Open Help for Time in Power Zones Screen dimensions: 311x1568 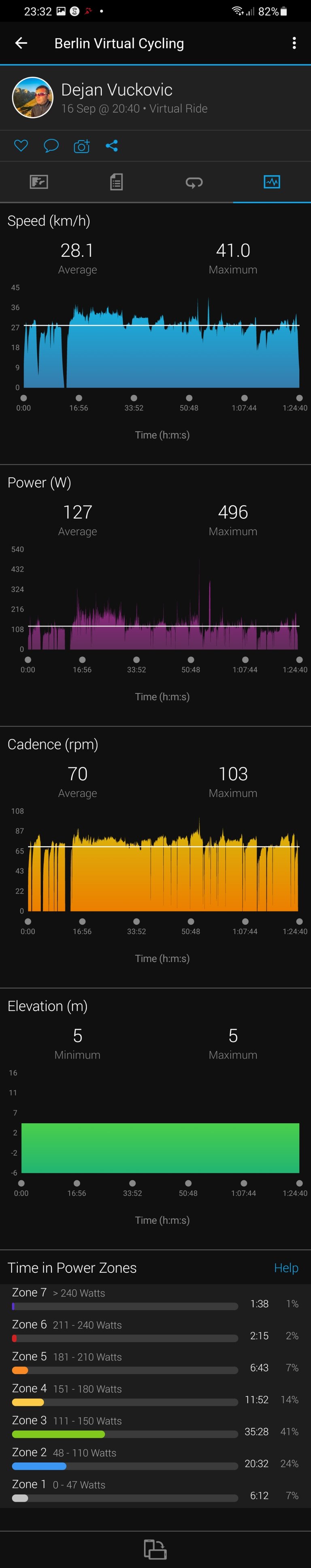pyautogui.click(x=285, y=1268)
